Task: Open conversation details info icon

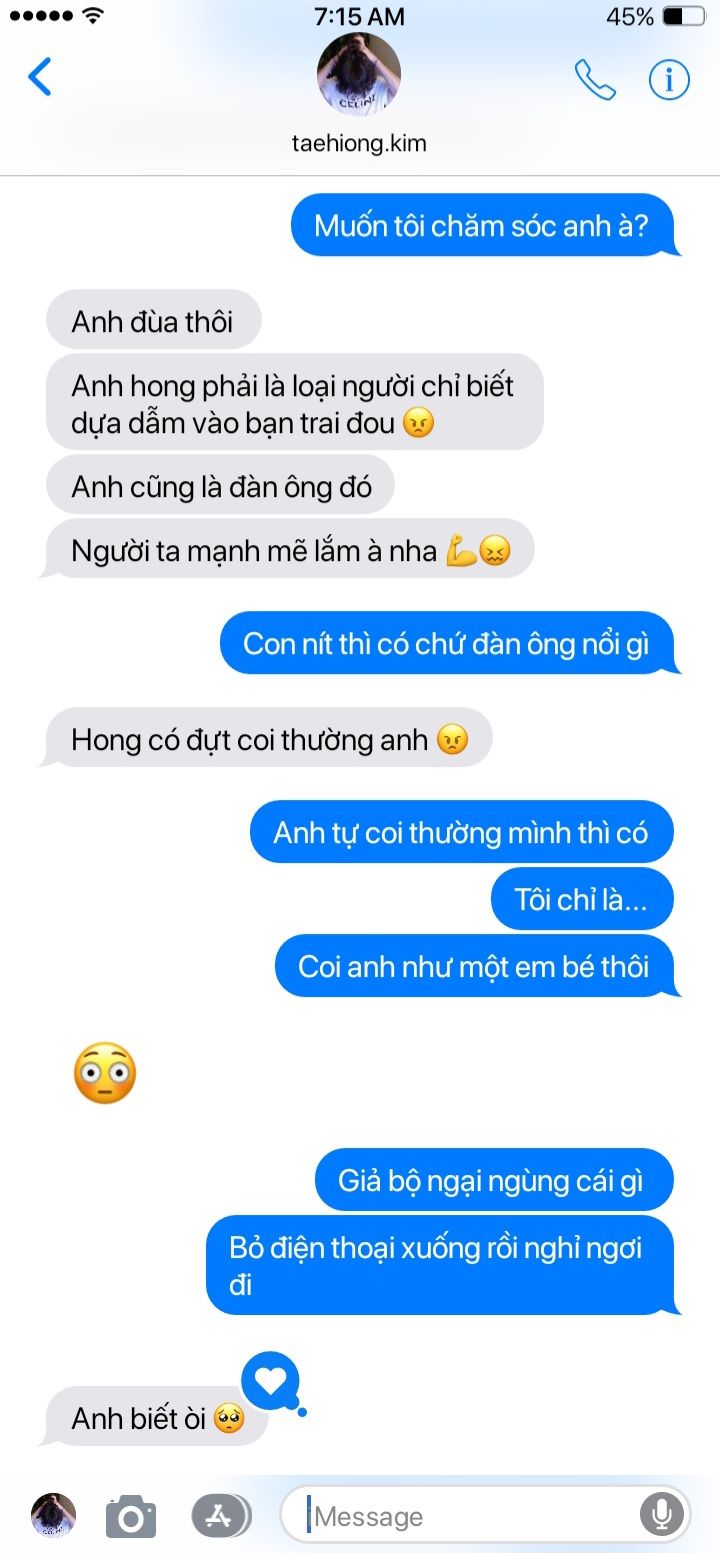Action: 669,80
